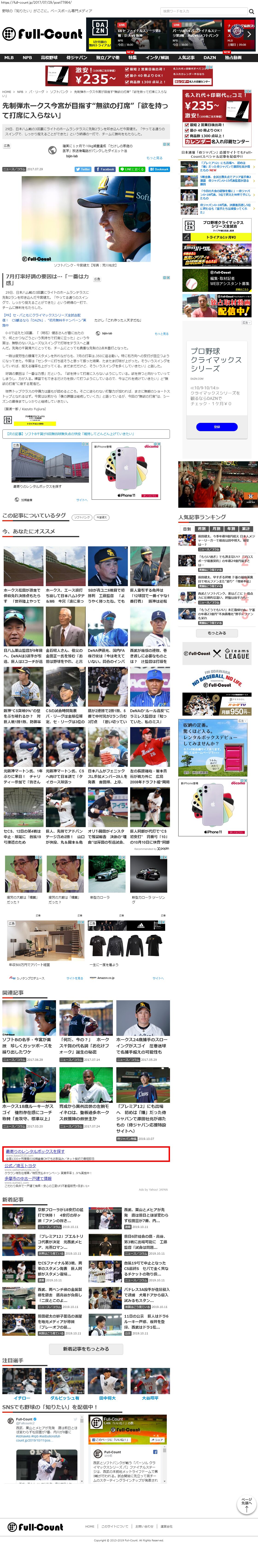258x1568 pixels.
Task: Load more with 新着記事をもっとみる
Action: pyautogui.click(x=86, y=1349)
